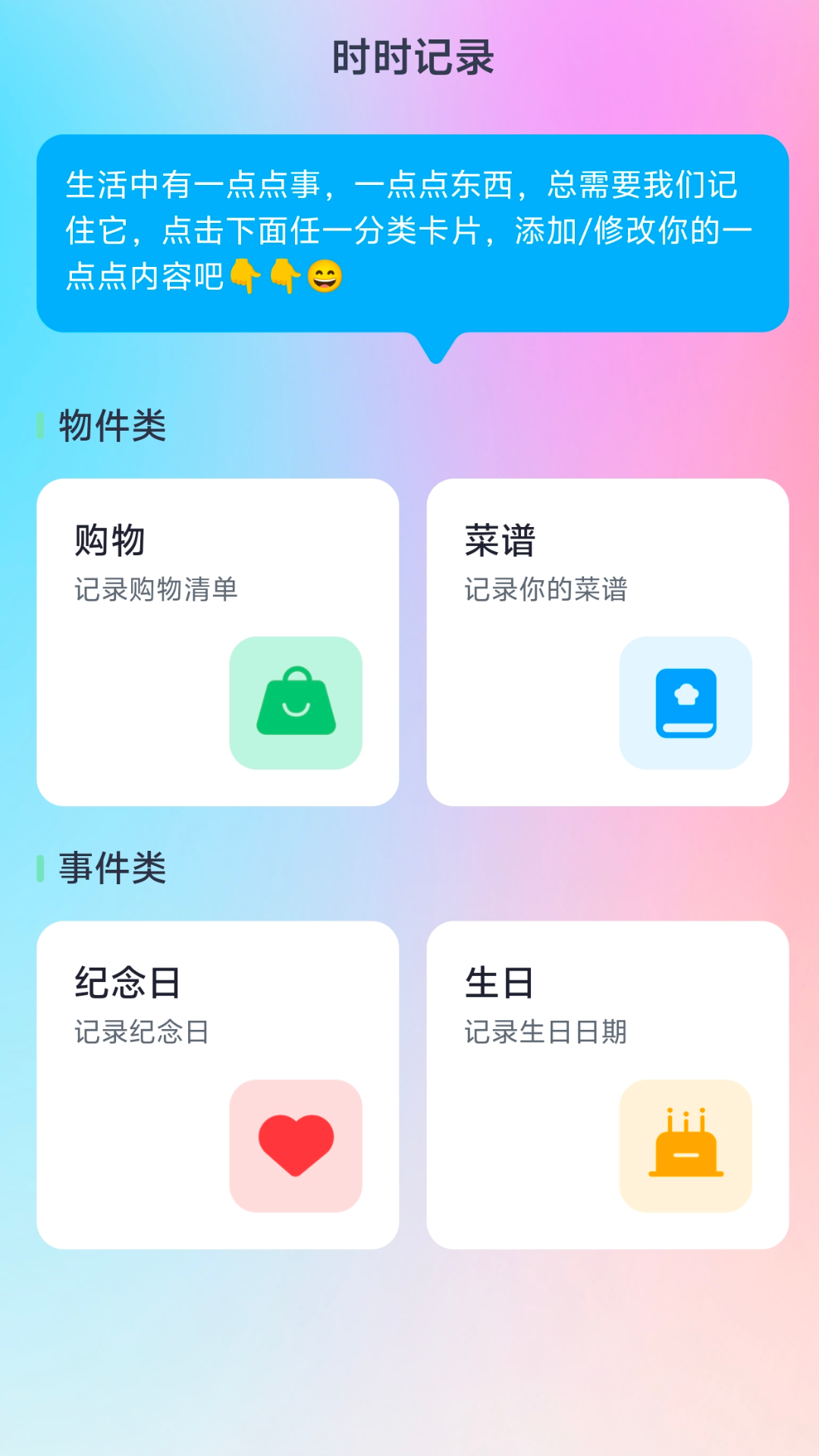The width and height of the screenshot is (819, 1456).
Task: Open the 菜谱 recipe card
Action: pos(609,639)
